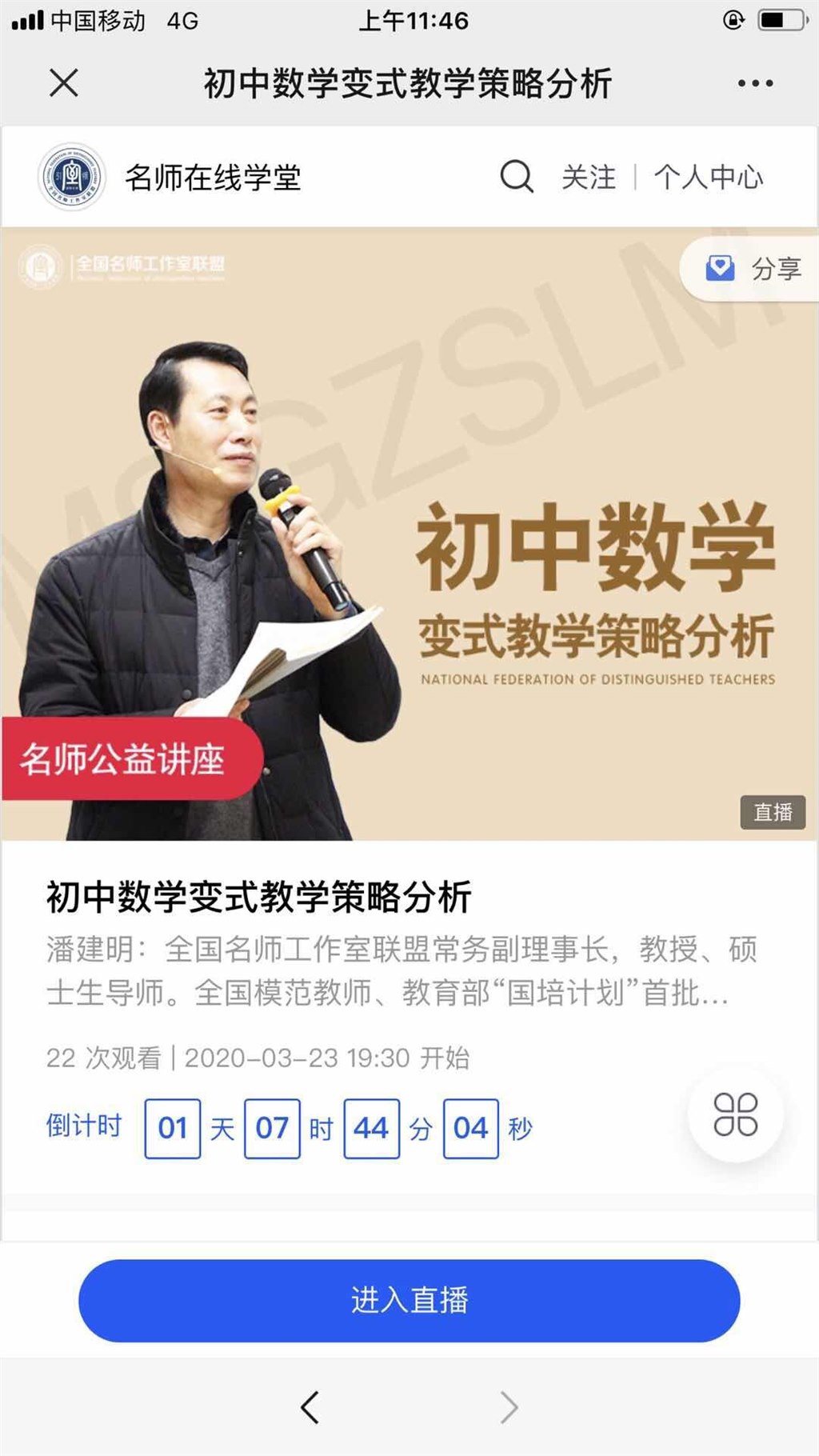Enter the live stream via 进入直播
The height and width of the screenshot is (1456, 819).
coord(409,1300)
